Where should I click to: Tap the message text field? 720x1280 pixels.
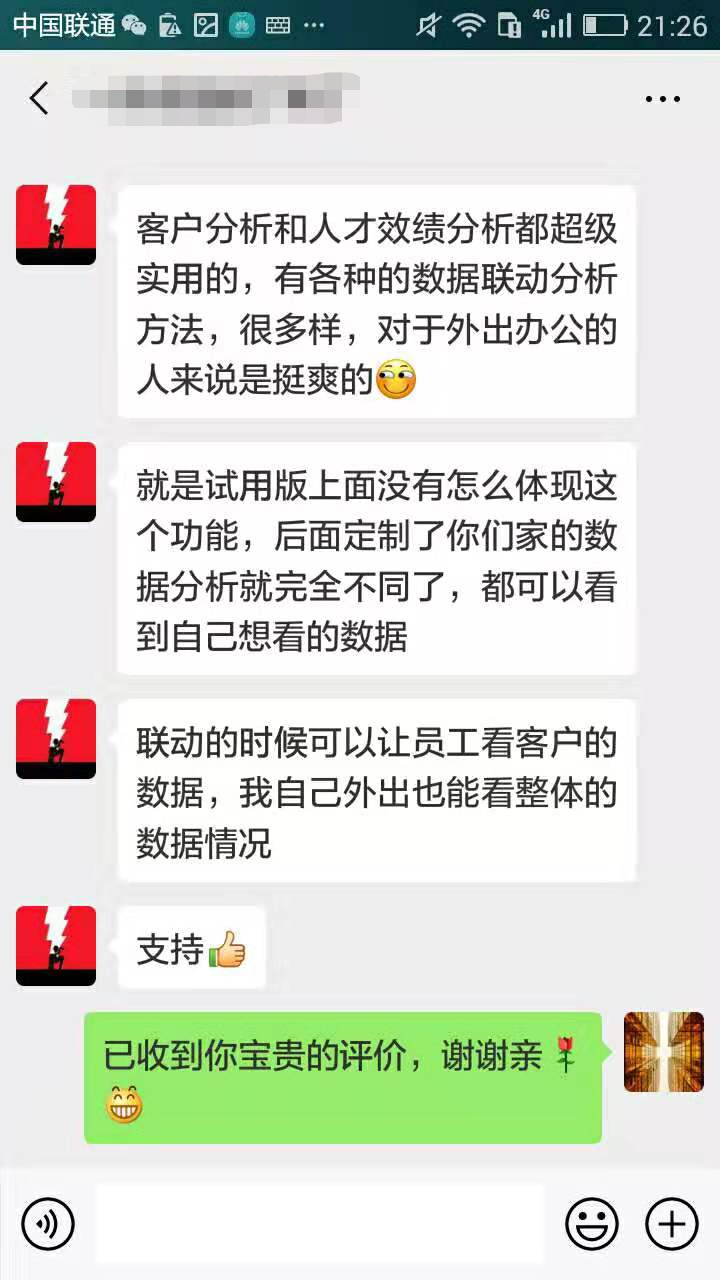(x=320, y=1223)
